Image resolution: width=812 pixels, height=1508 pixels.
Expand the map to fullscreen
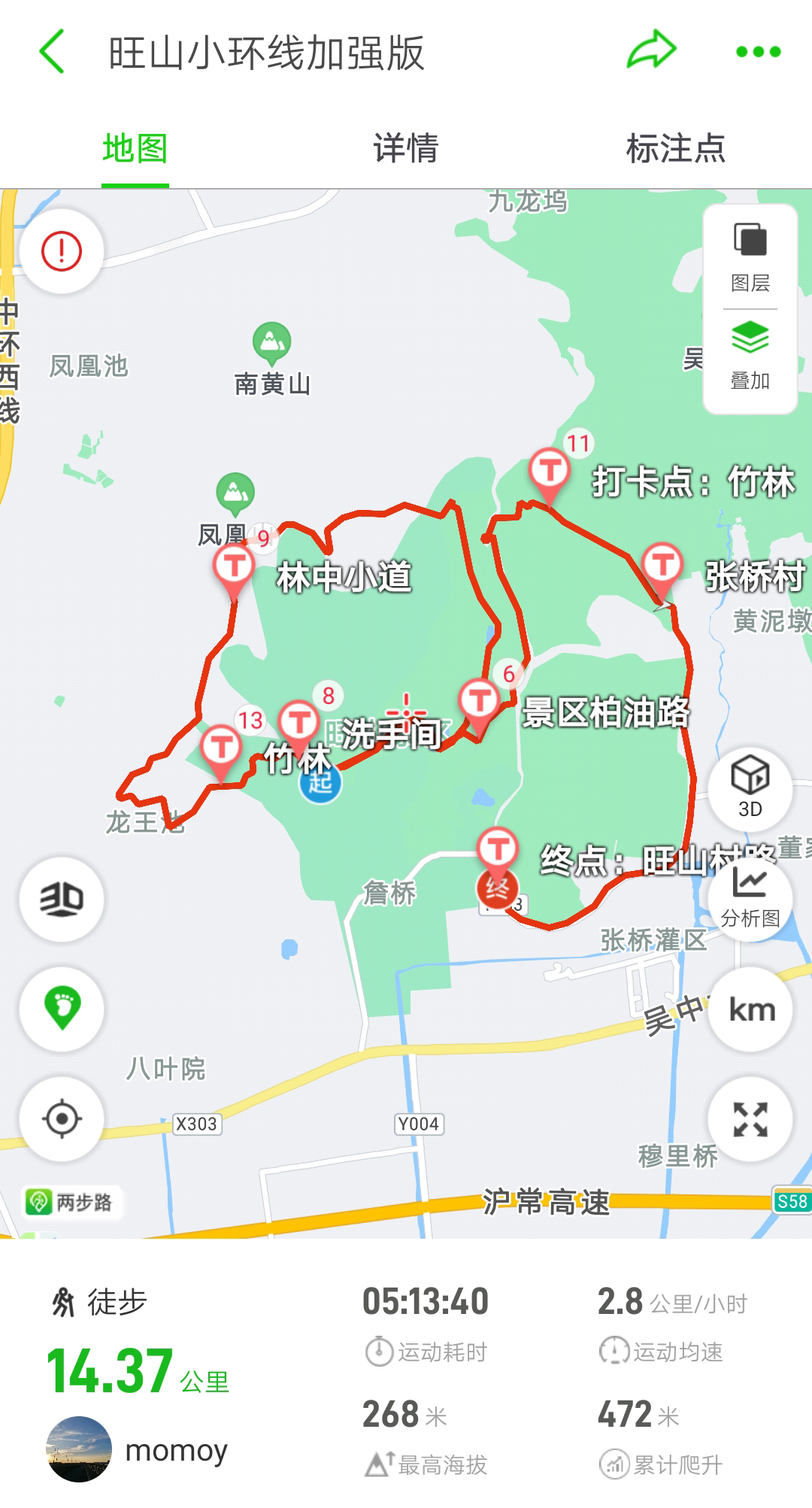pyautogui.click(x=750, y=1119)
